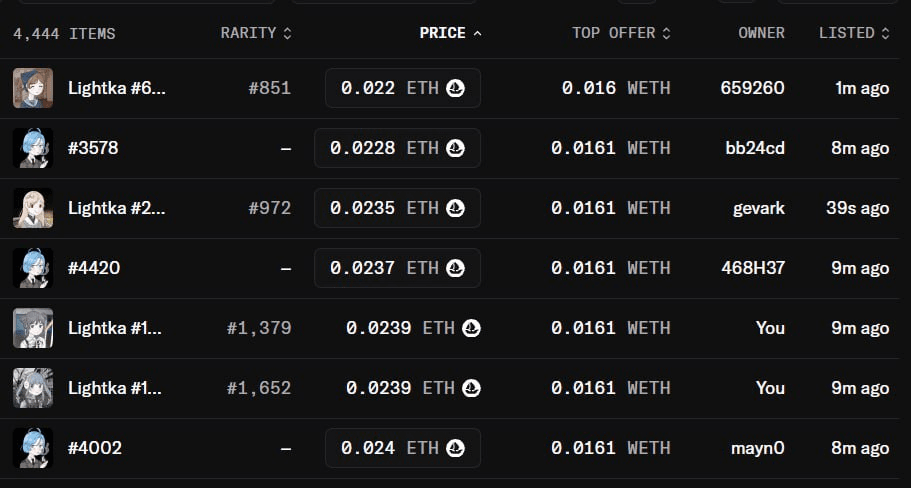911x488 pixels.
Task: Open item #4420 row
Action: tap(93, 268)
